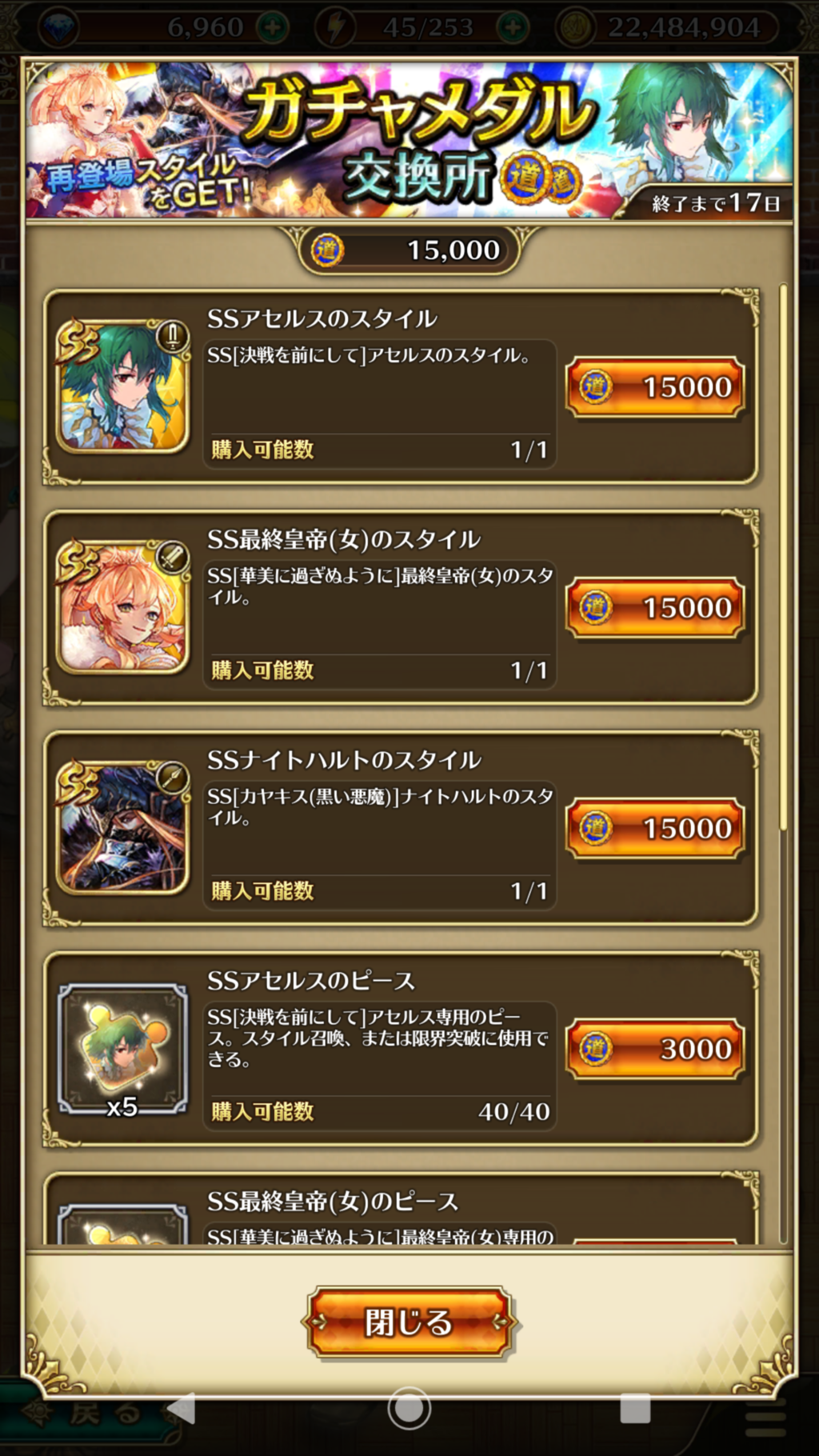Image resolution: width=819 pixels, height=1456 pixels.
Task: Purchase SSナイトハルトのスタイル for 15000
Action: click(x=655, y=829)
